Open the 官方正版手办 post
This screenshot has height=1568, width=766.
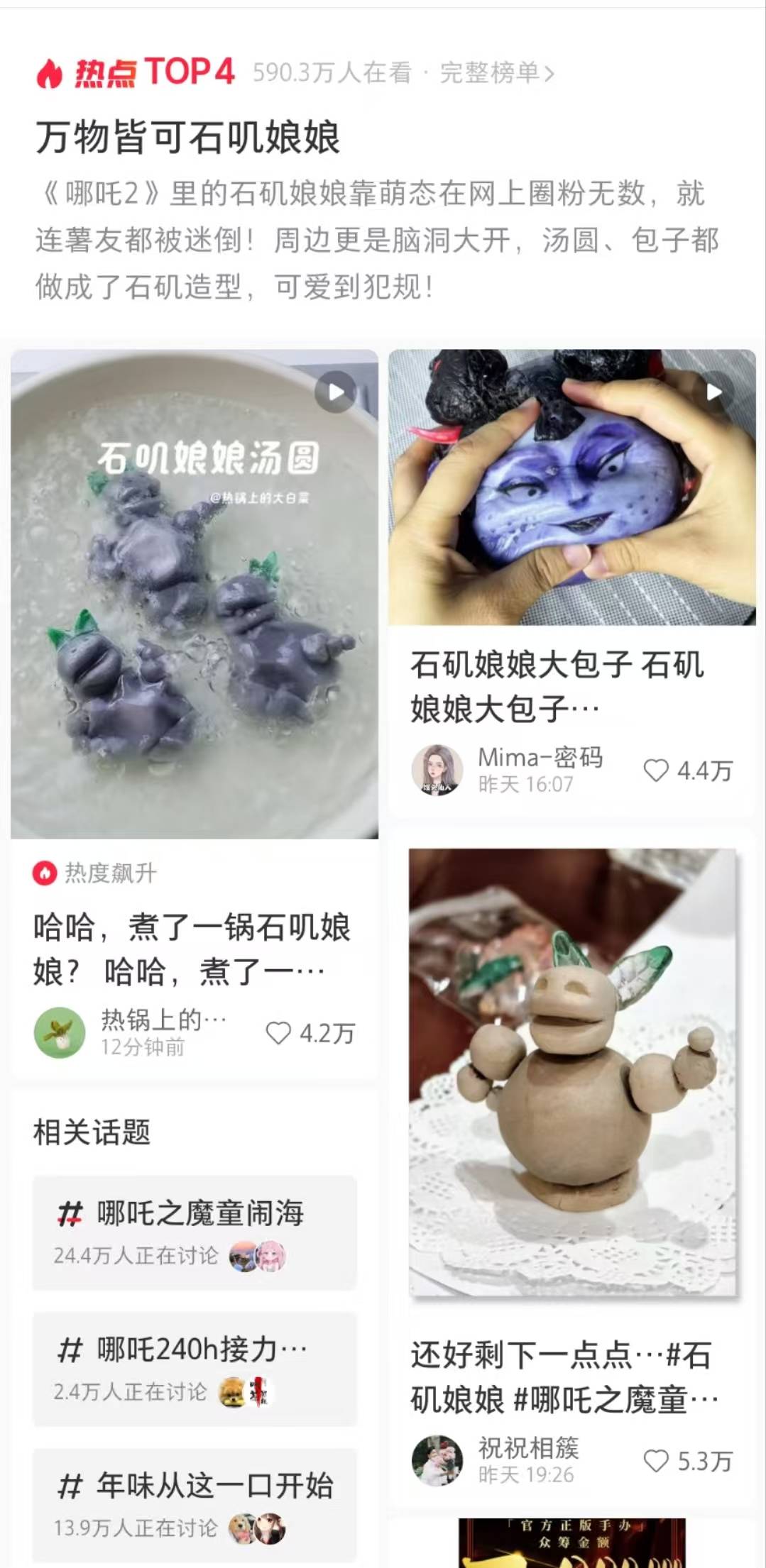point(571,1543)
